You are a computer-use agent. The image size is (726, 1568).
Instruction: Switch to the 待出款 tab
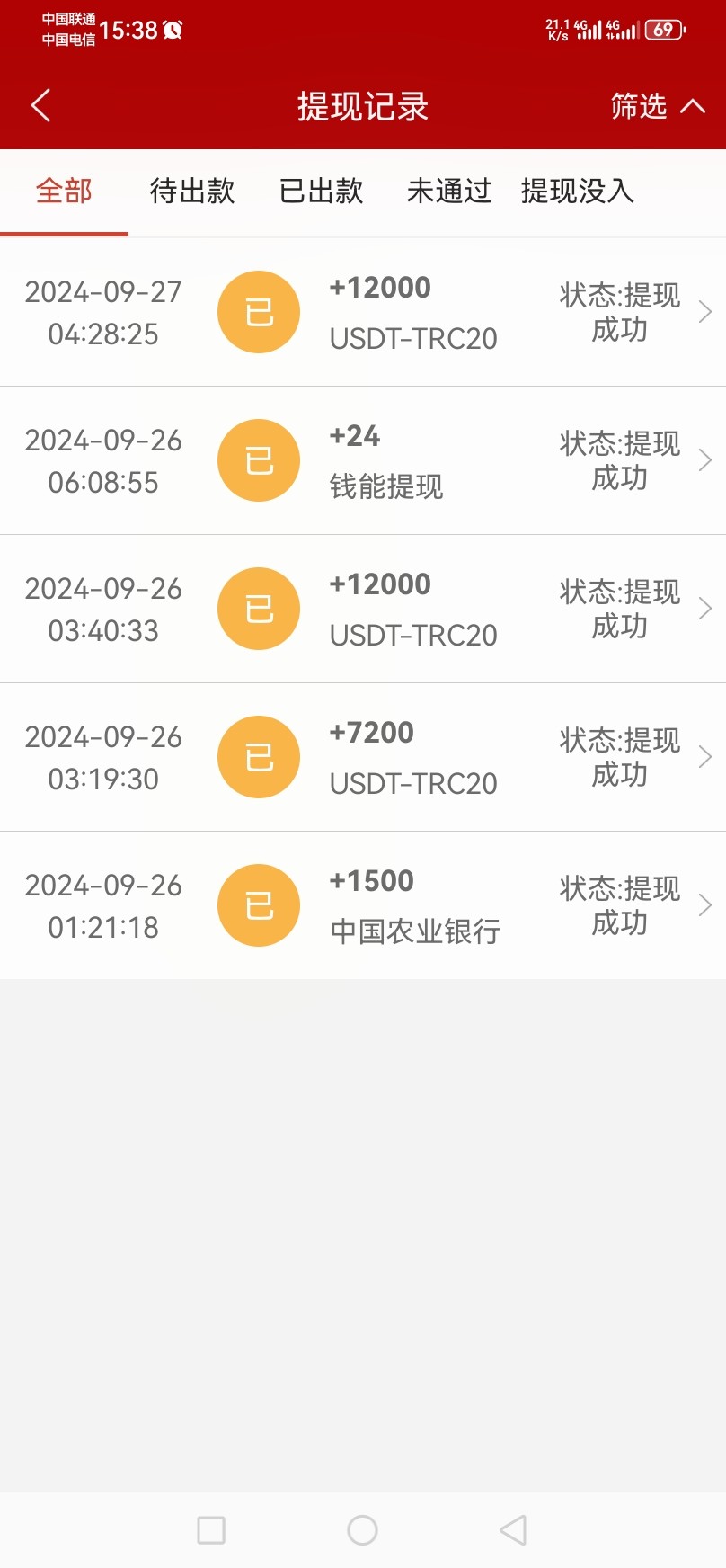pos(192,192)
